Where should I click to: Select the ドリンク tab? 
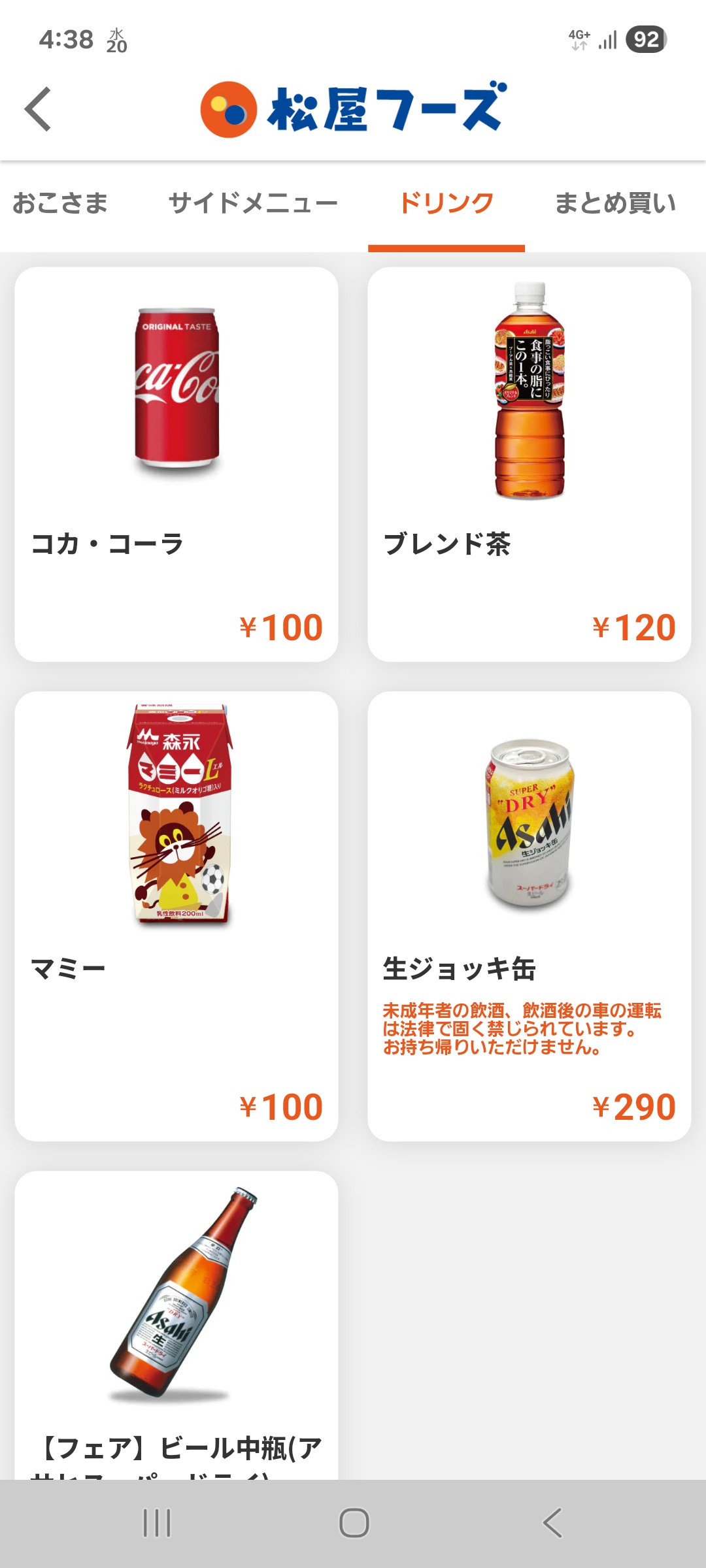[x=446, y=203]
